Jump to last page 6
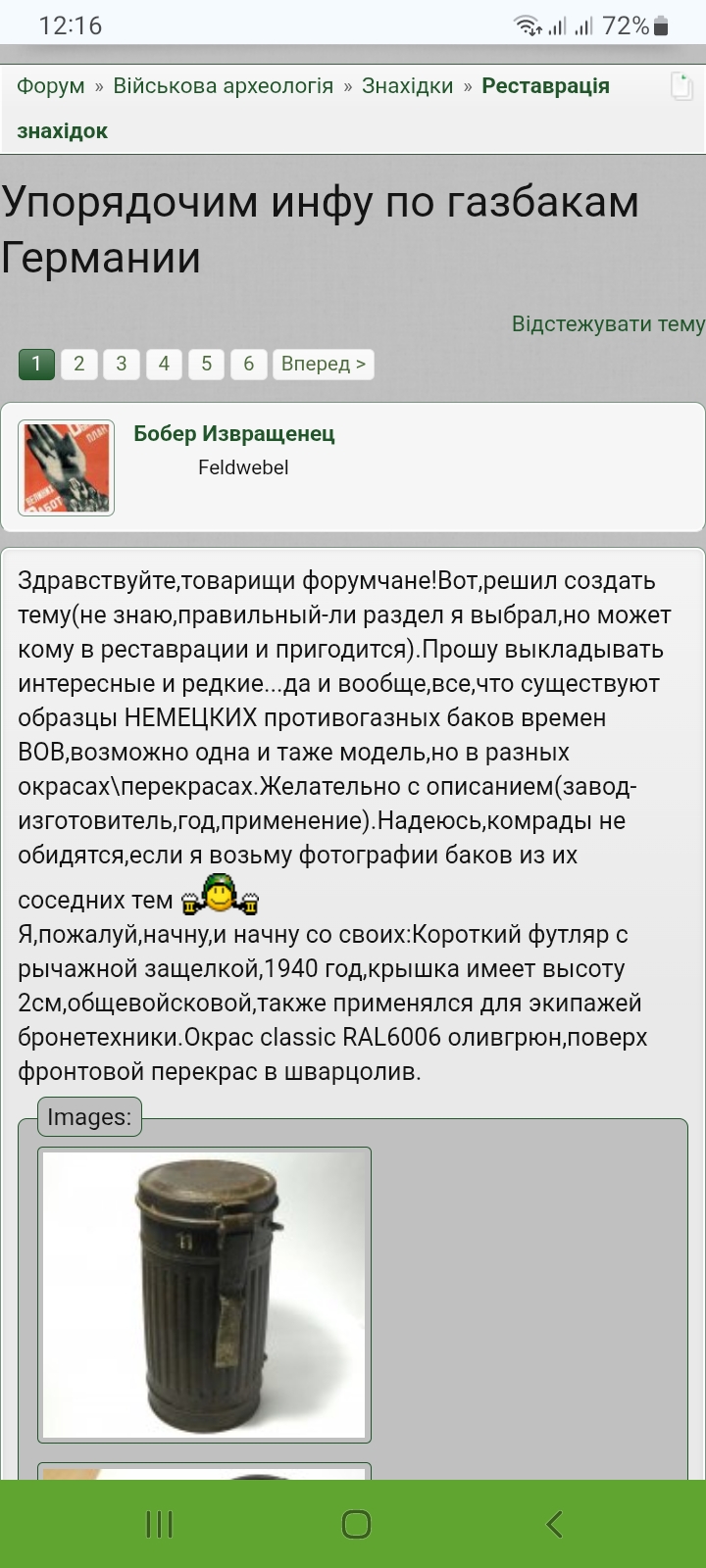The width and height of the screenshot is (706, 1568). (x=249, y=364)
